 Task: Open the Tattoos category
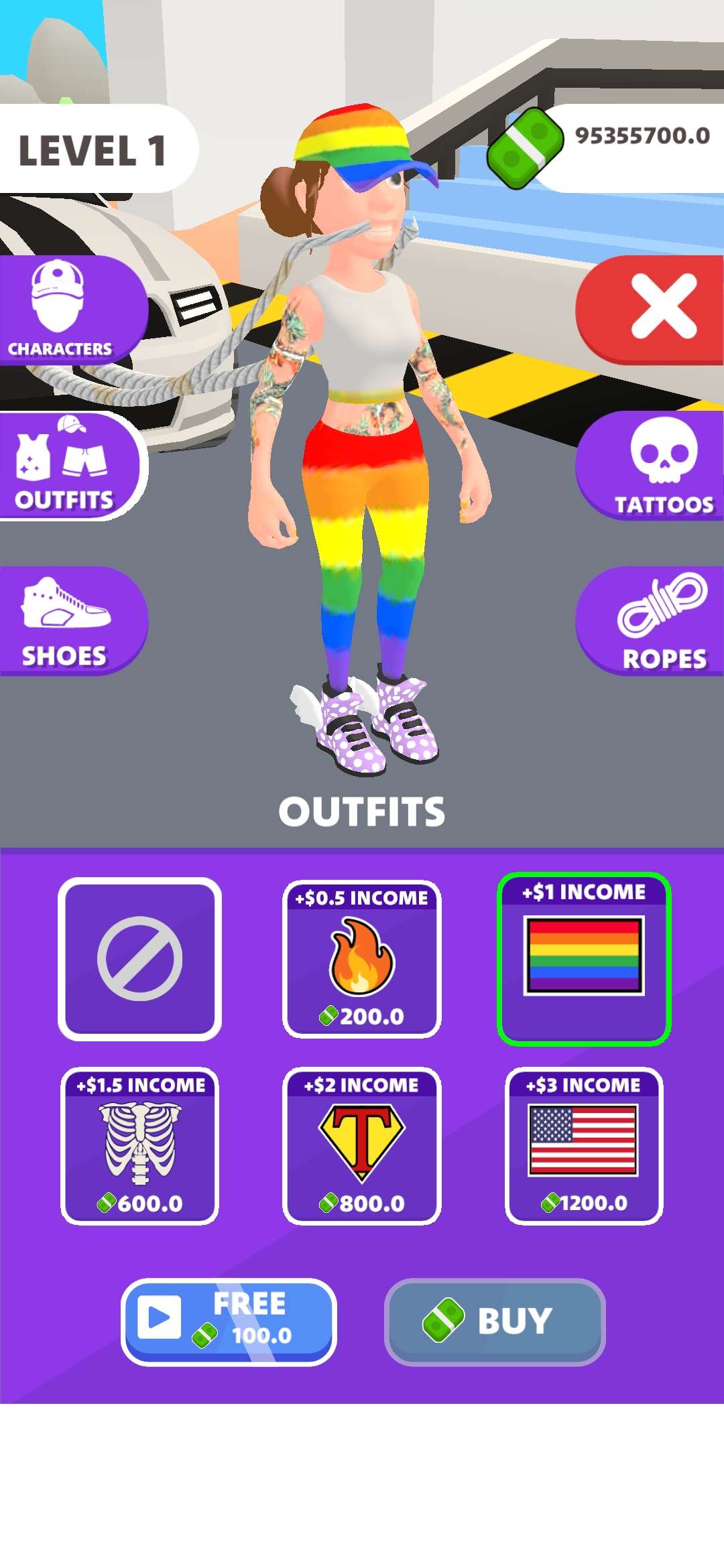pyautogui.click(x=654, y=465)
